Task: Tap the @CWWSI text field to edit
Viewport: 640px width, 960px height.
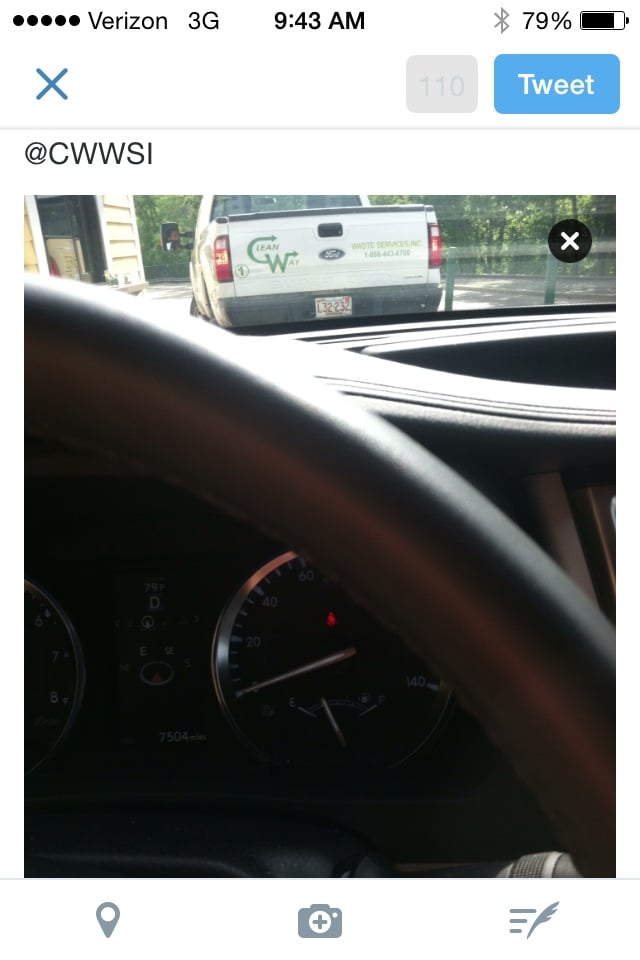Action: [89, 155]
